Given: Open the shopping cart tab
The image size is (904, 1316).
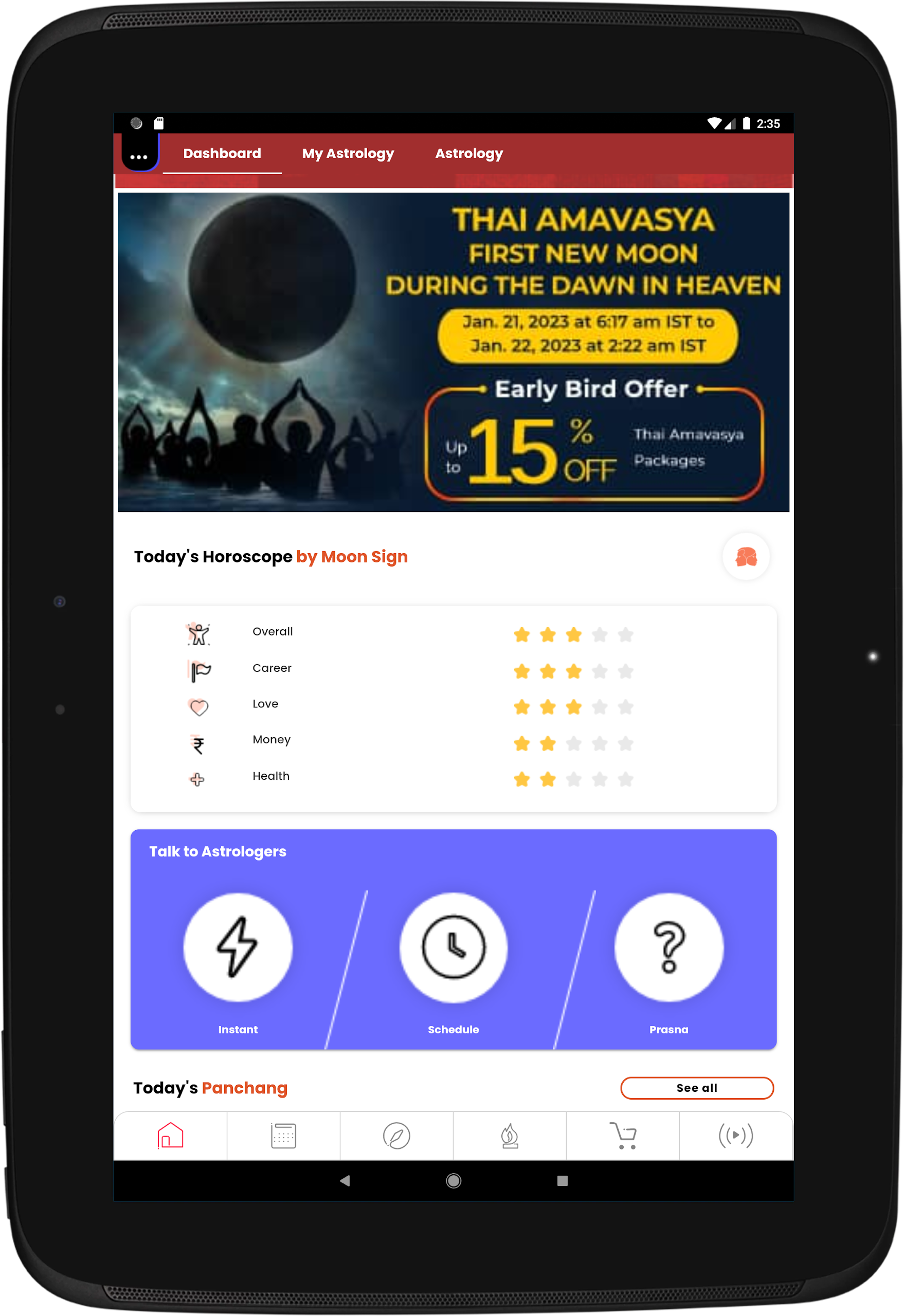Looking at the screenshot, I should pos(623,1135).
